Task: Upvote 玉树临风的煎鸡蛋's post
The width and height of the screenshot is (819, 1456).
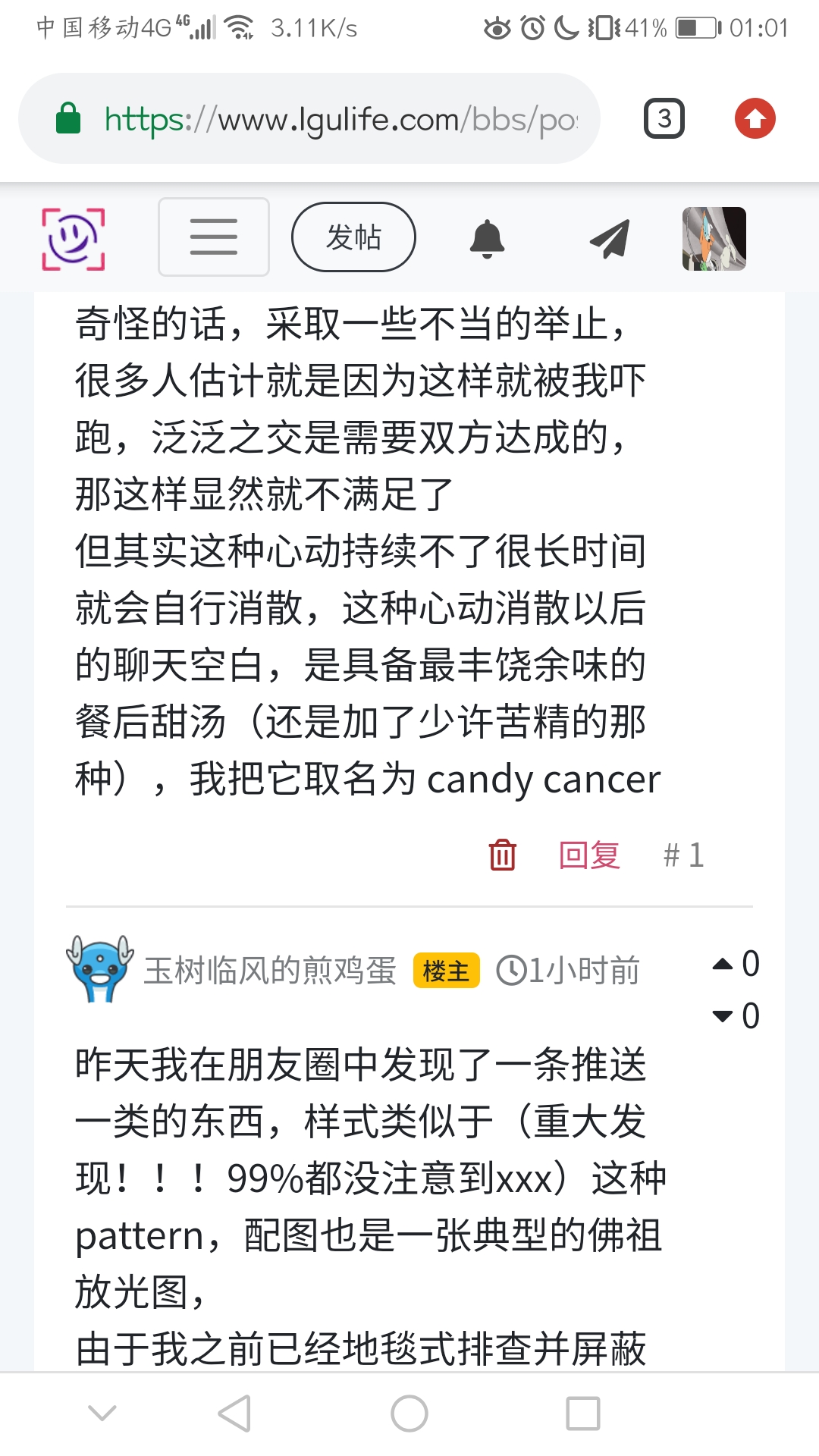Action: 723,965
